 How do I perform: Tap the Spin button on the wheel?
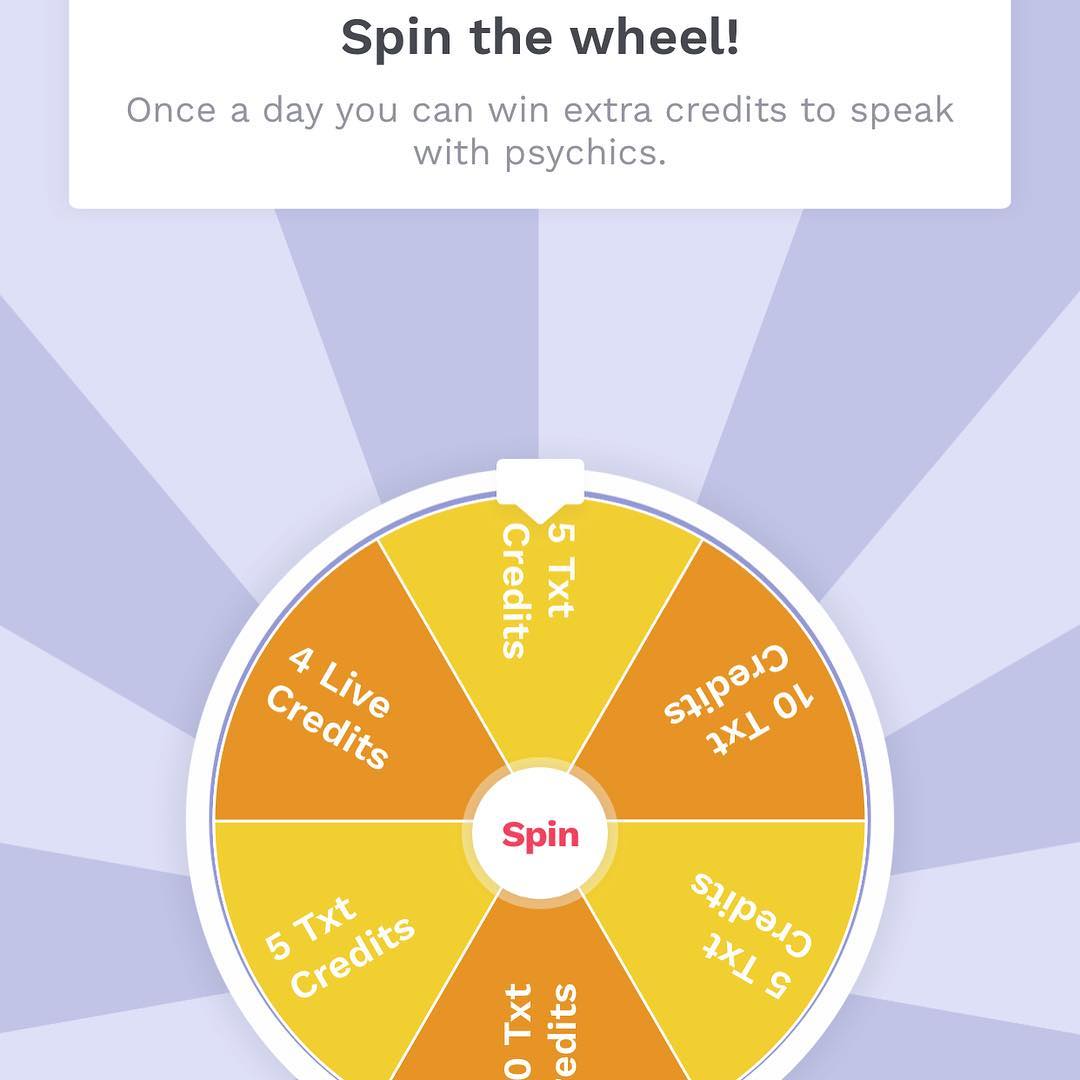(540, 833)
